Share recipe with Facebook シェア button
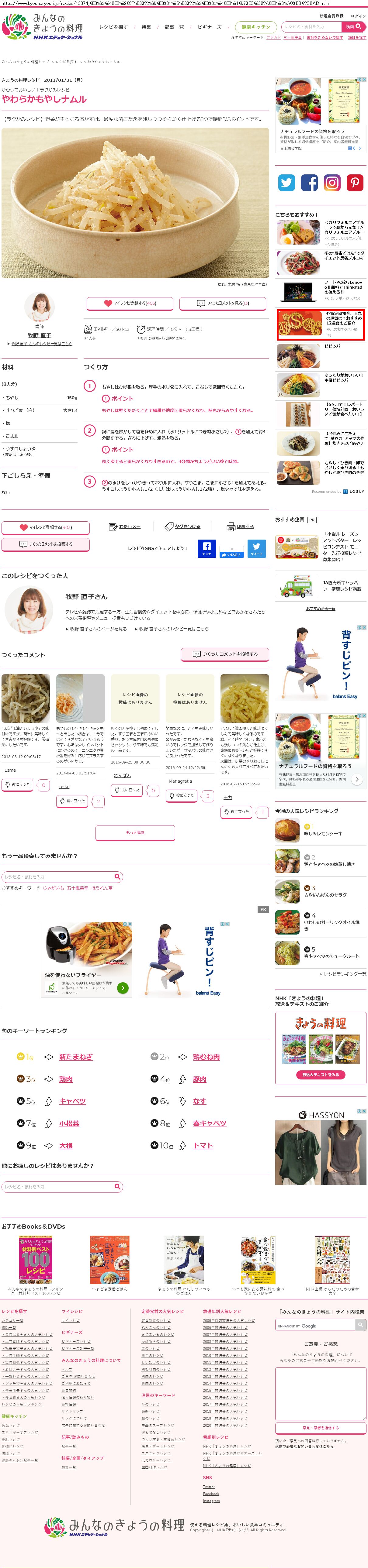Screen dimensions: 368x1568 point(207,548)
